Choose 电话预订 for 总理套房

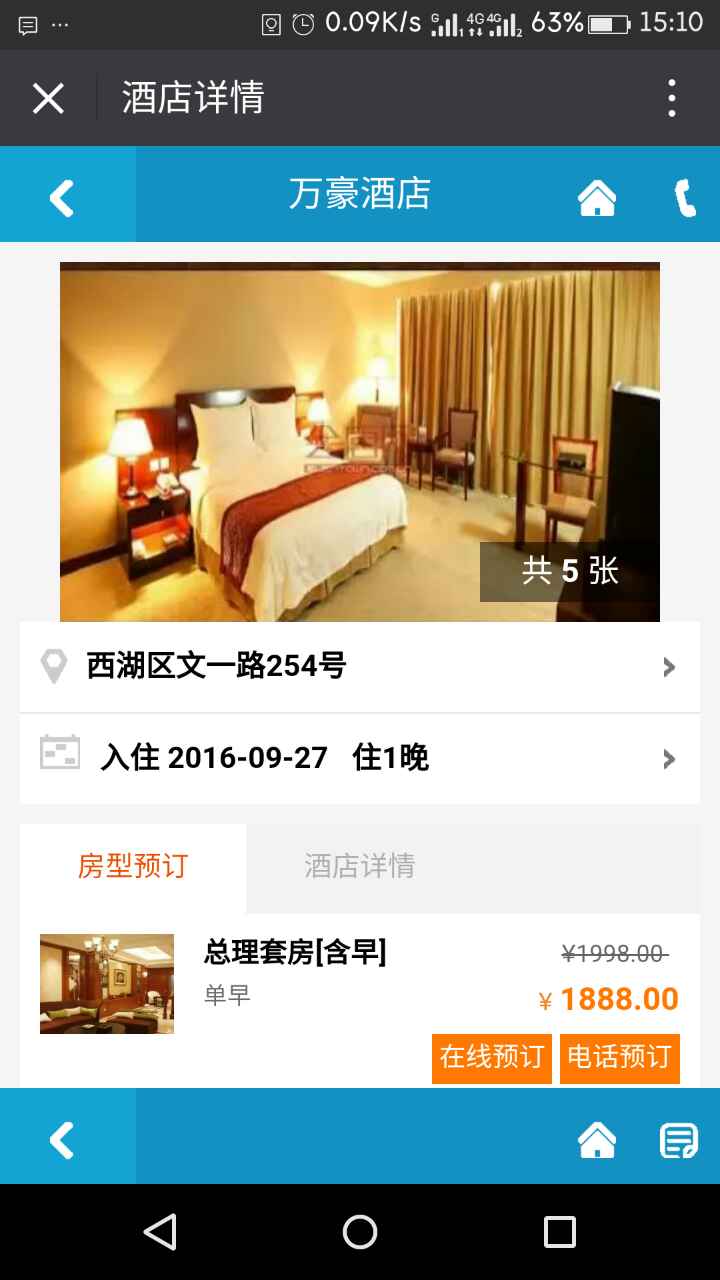pos(619,1058)
